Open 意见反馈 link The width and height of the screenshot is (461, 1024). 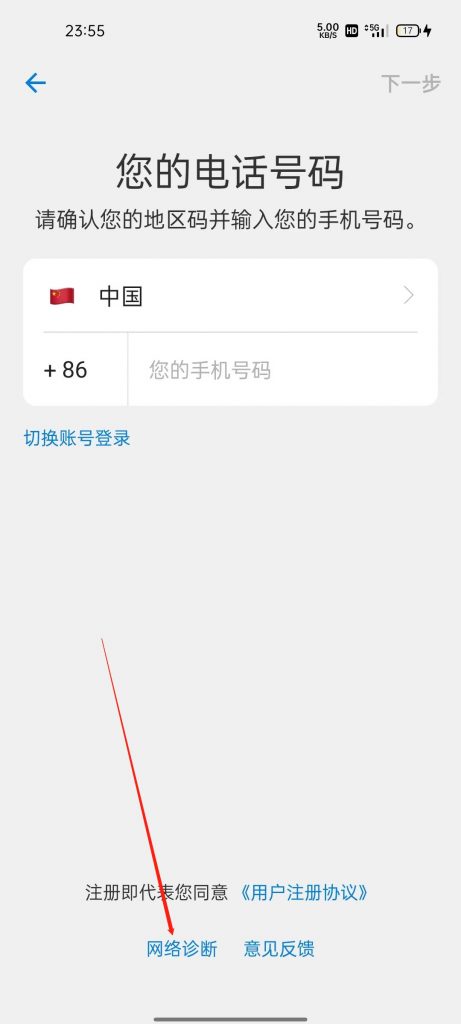[279, 949]
